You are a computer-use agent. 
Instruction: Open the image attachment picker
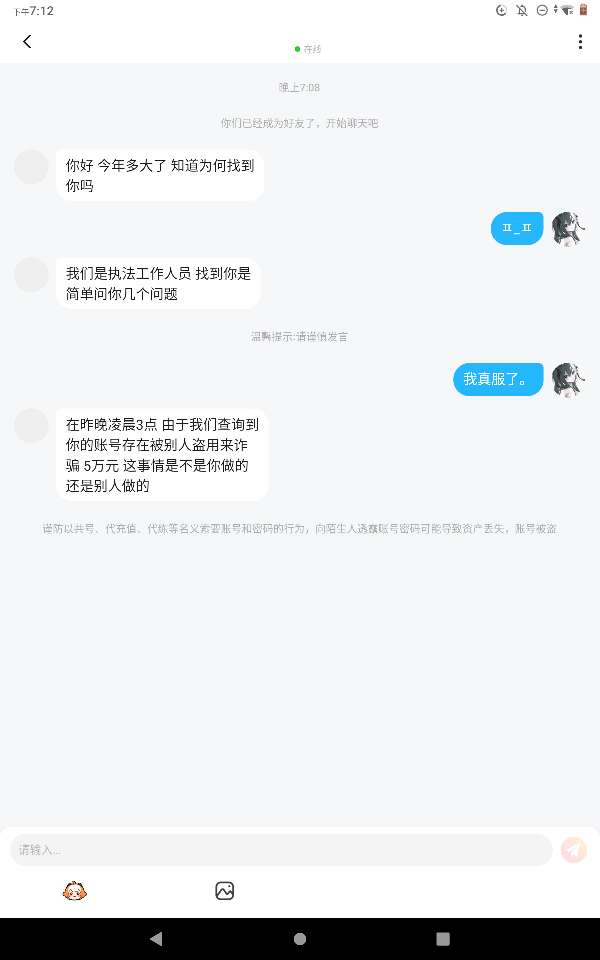tap(225, 891)
